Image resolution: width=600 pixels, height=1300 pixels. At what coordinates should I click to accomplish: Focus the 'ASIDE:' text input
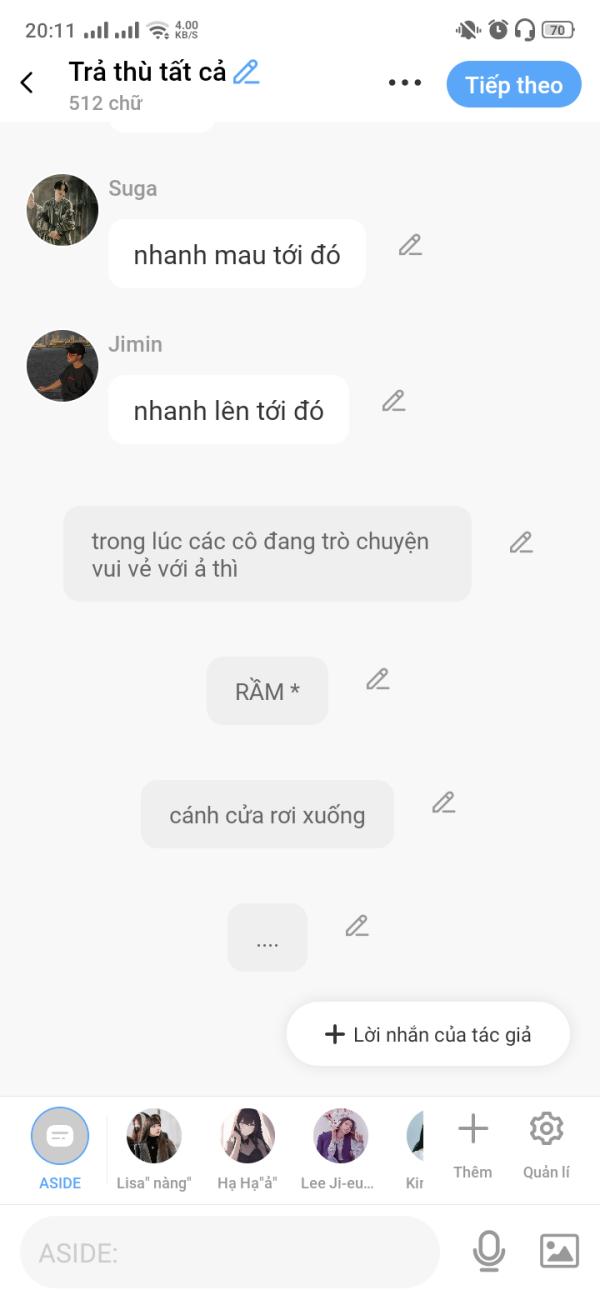click(x=230, y=1252)
